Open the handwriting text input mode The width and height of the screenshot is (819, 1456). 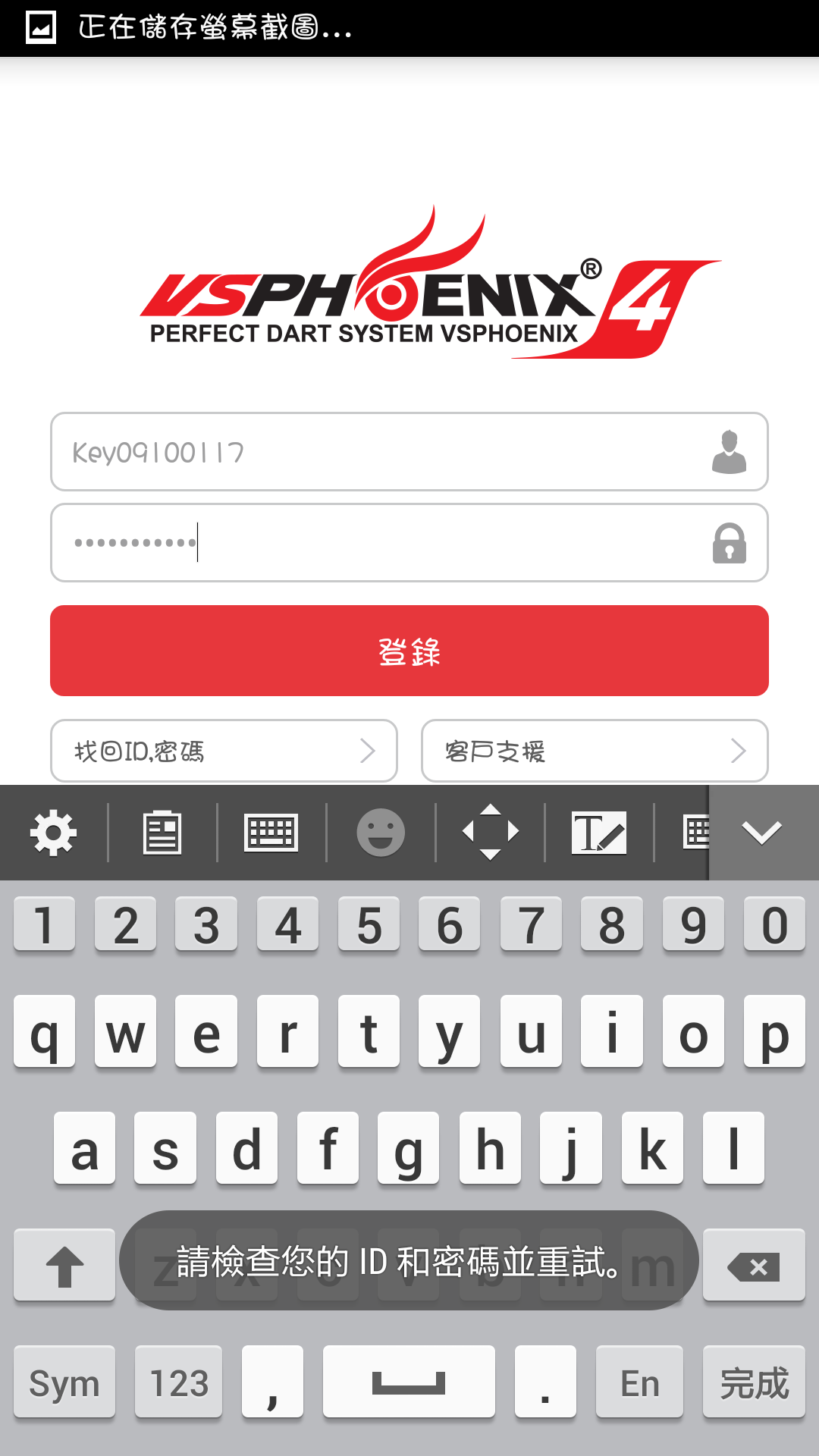599,833
